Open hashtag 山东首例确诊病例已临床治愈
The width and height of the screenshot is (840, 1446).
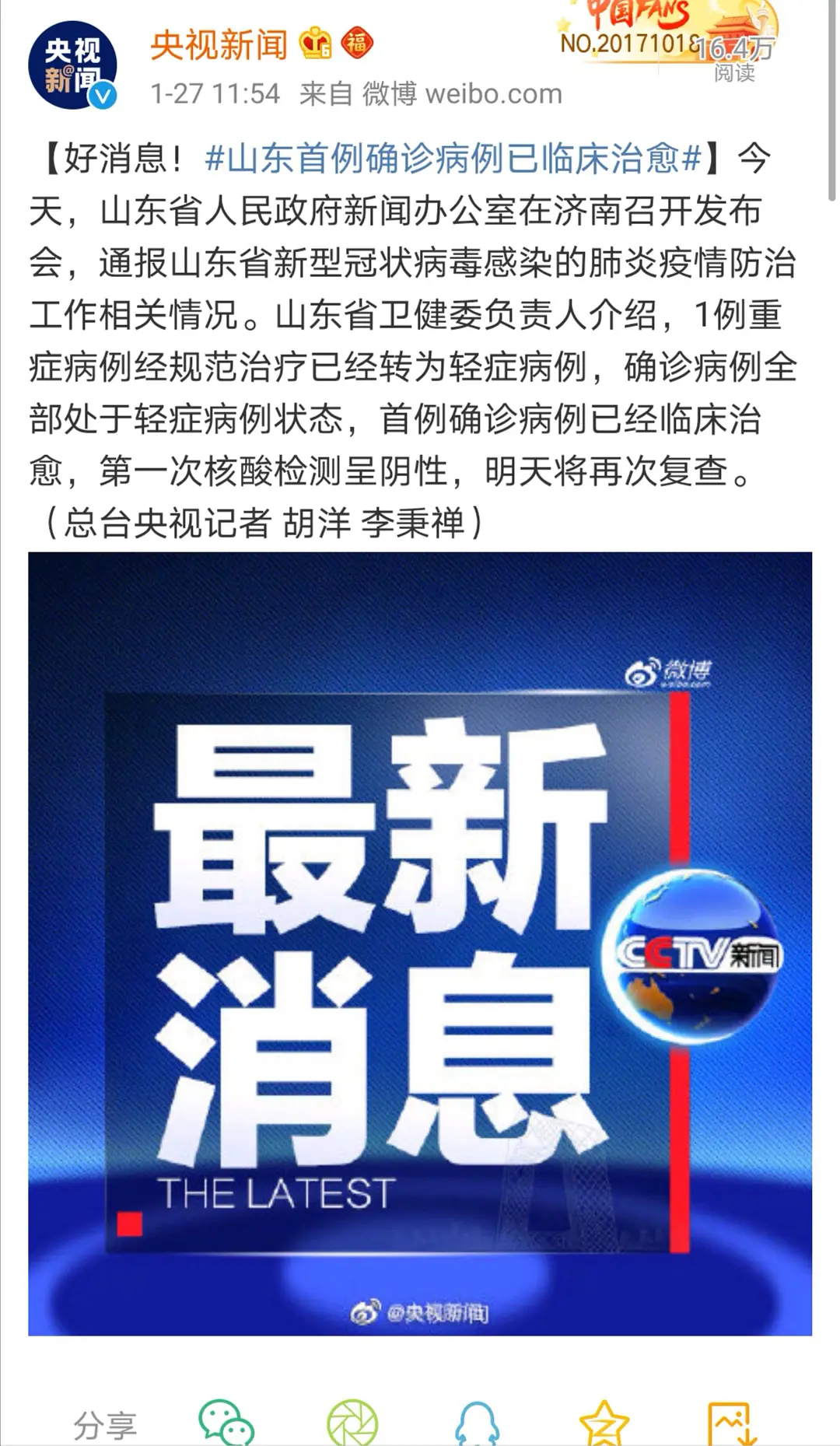pos(453,159)
